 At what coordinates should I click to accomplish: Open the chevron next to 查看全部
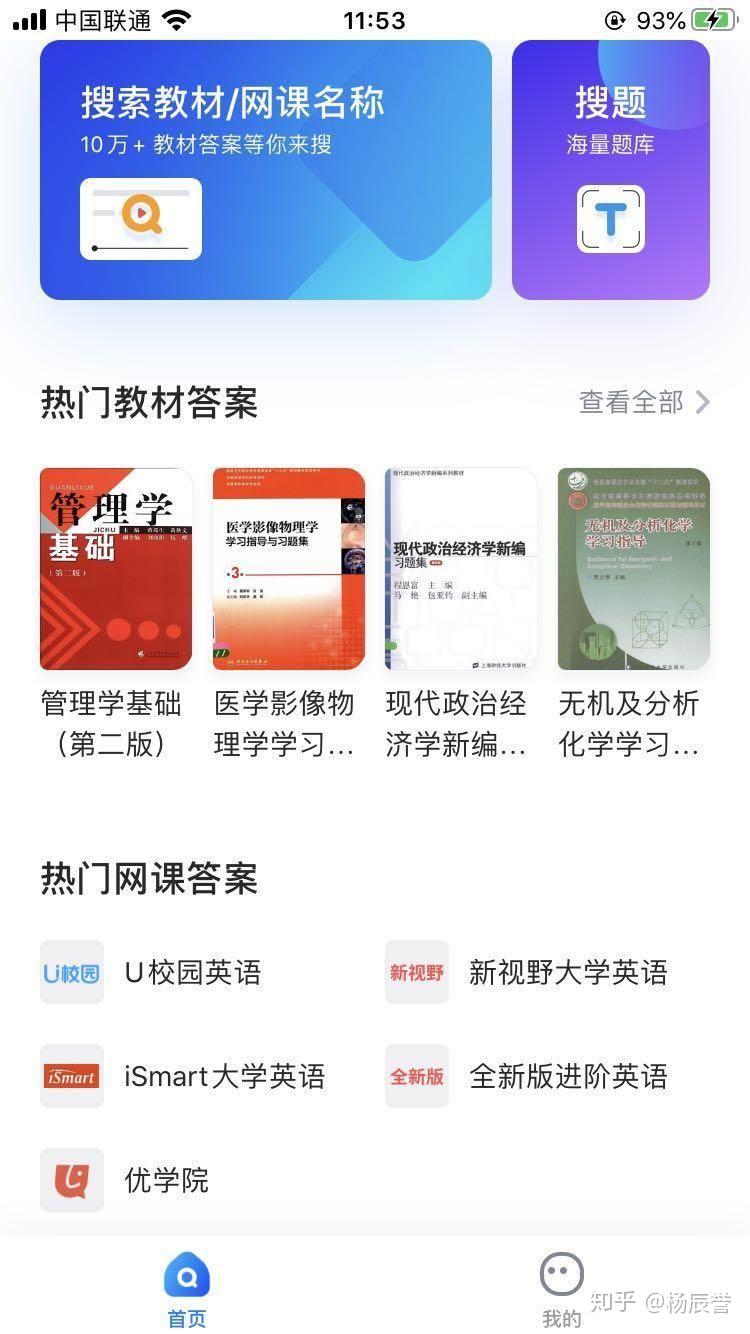(x=703, y=403)
